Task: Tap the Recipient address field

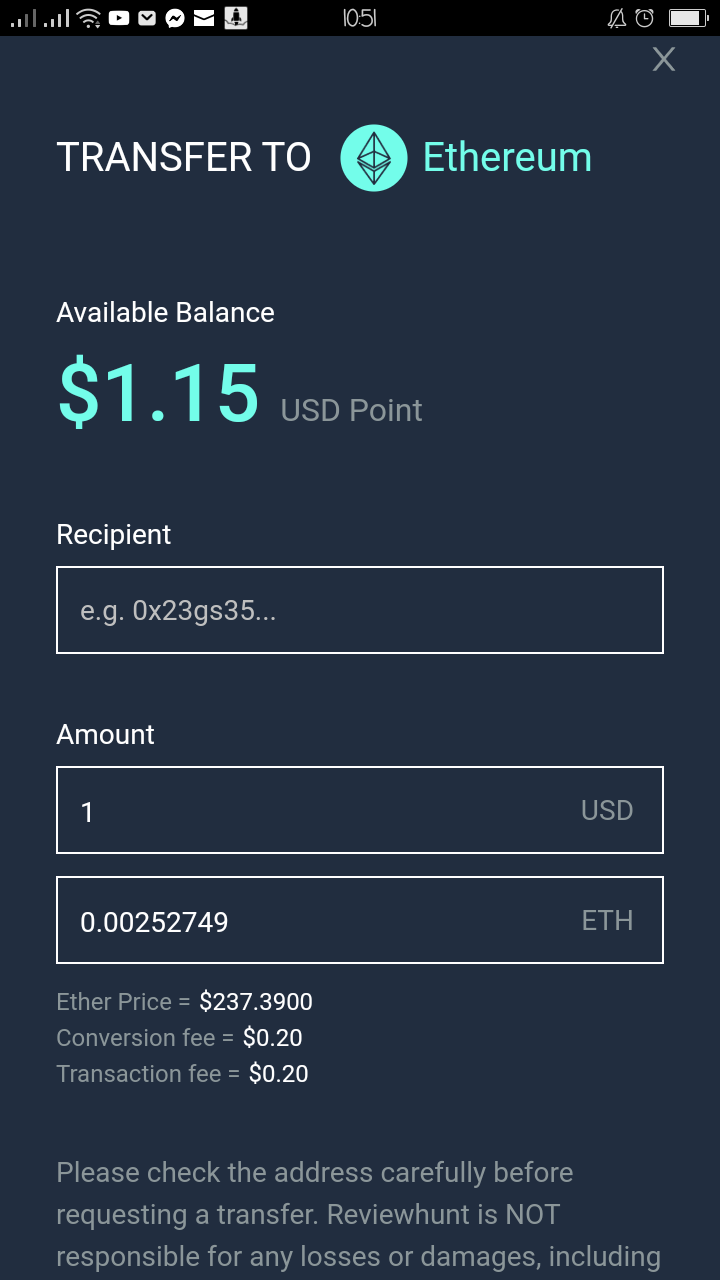Action: [360, 610]
